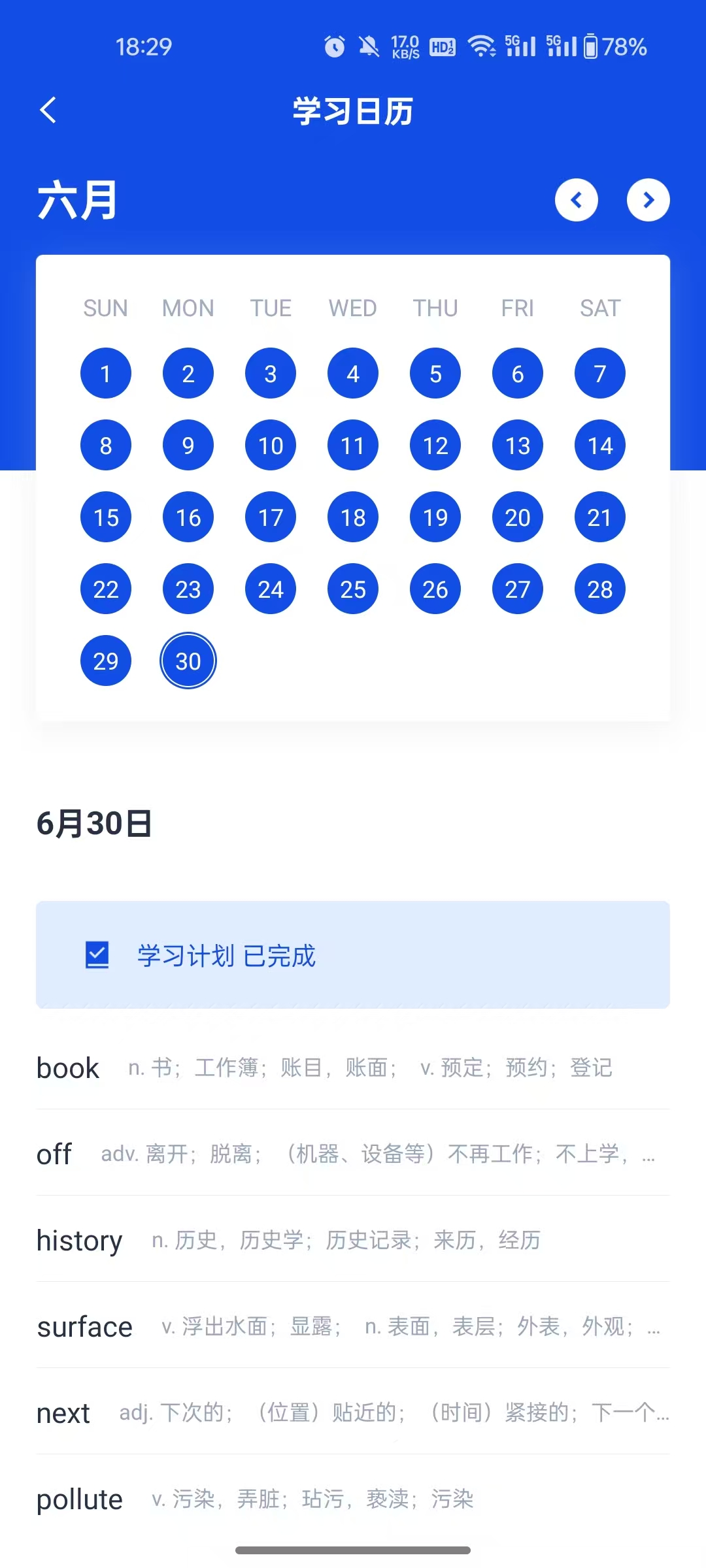
Task: Select June 30 on the calendar
Action: point(188,660)
